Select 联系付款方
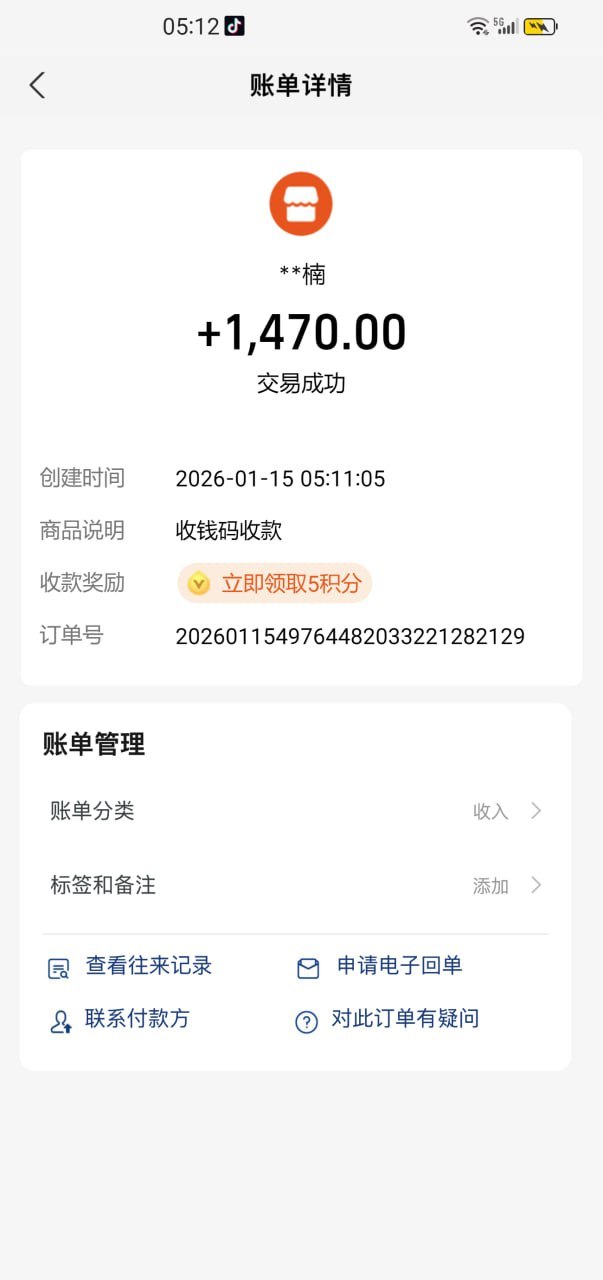Image resolution: width=603 pixels, height=1280 pixels. [120, 1020]
